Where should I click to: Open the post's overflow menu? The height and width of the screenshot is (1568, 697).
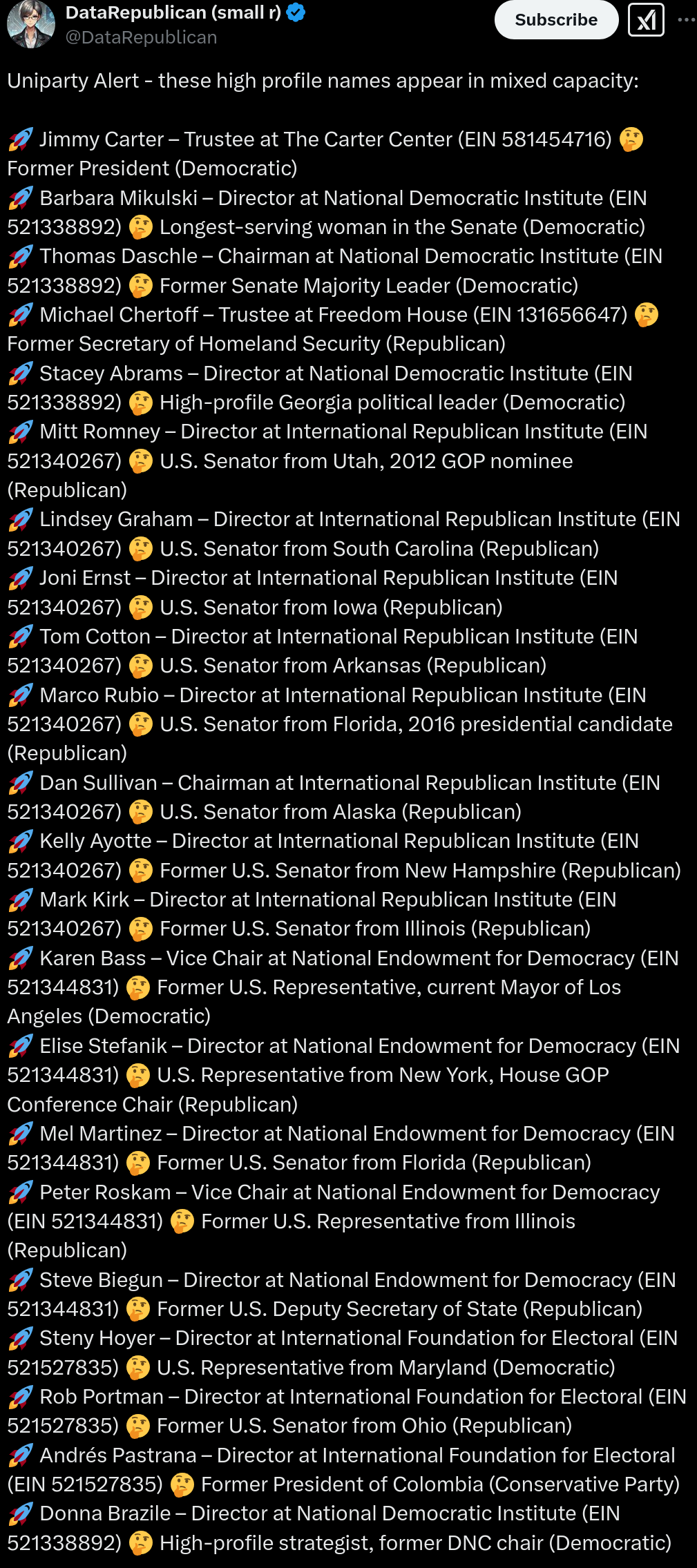(x=687, y=20)
